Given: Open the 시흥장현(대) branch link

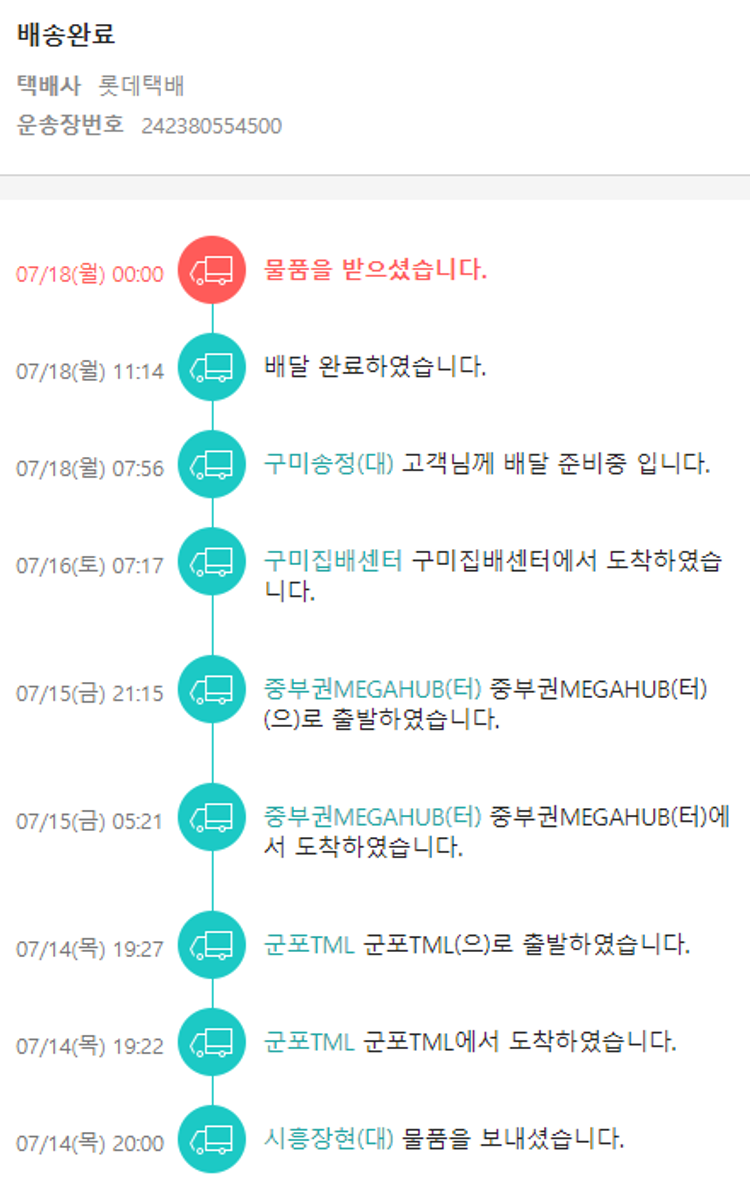Looking at the screenshot, I should [329, 1138].
